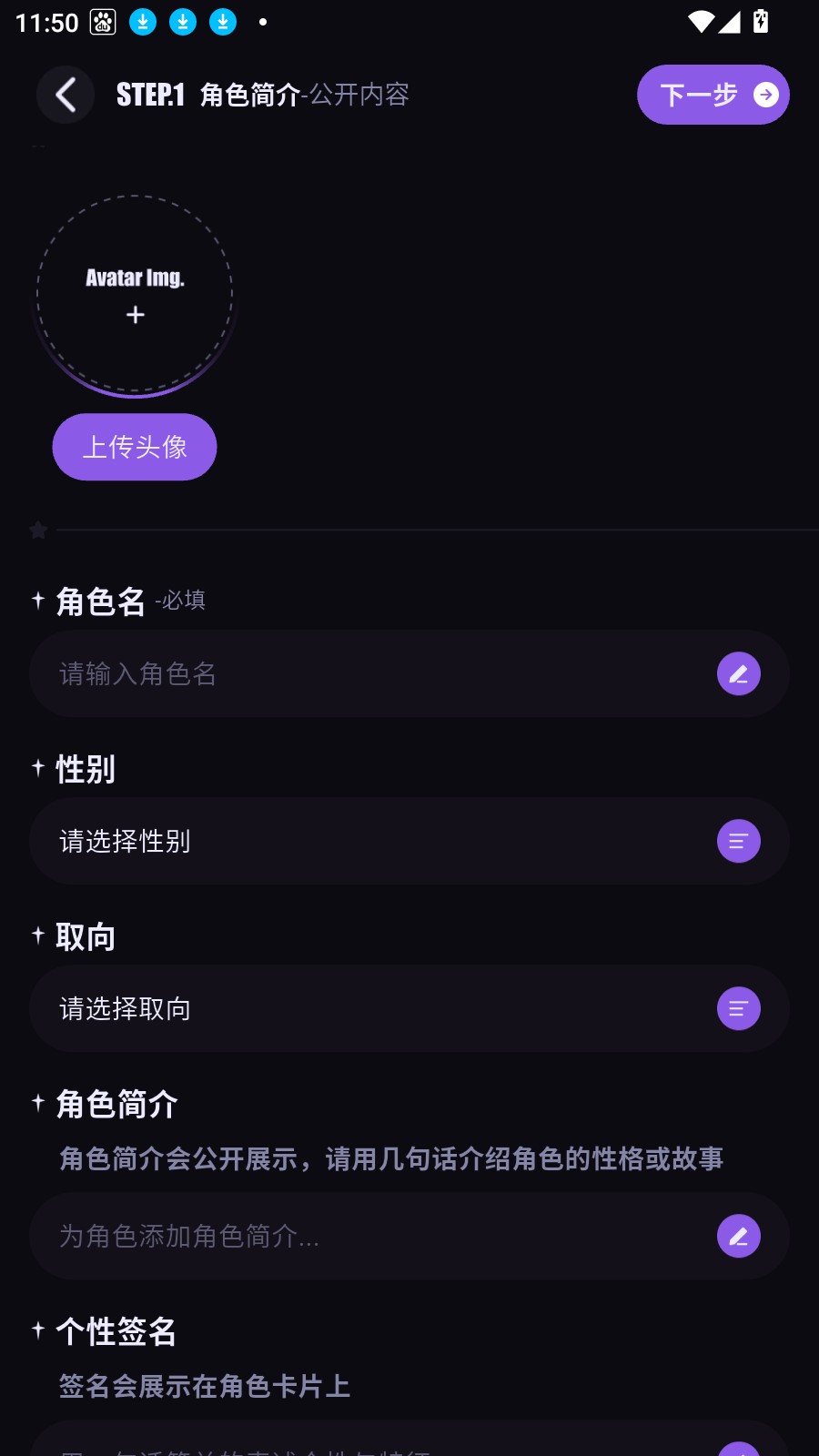Screen dimensions: 819x1456
Task: Tap the plus inside the avatar circle
Action: coord(135,315)
